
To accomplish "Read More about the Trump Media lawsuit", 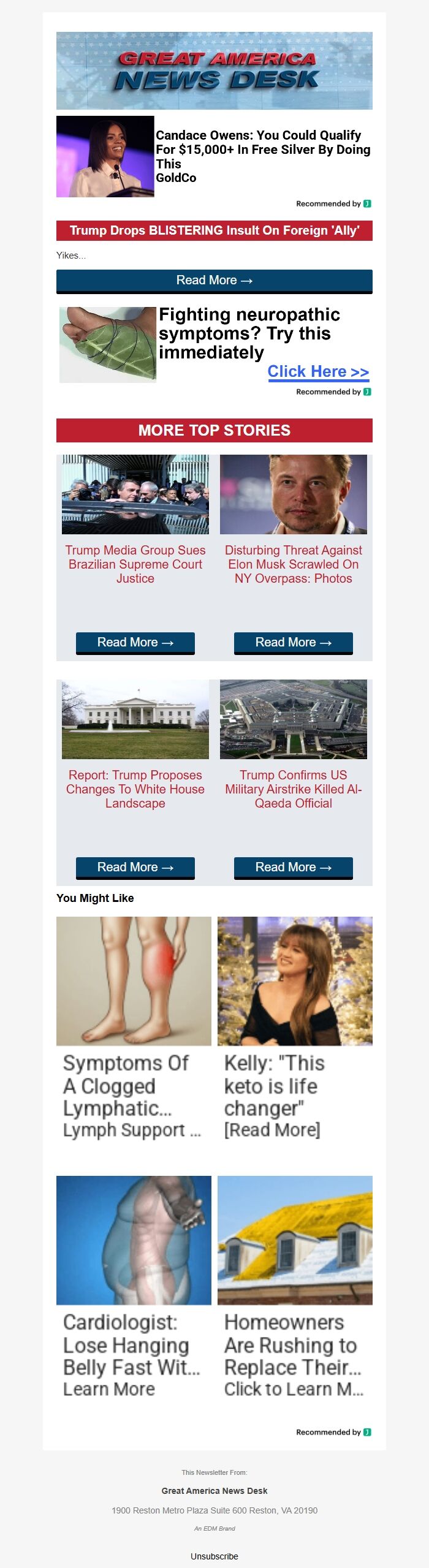I will tap(135, 643).
